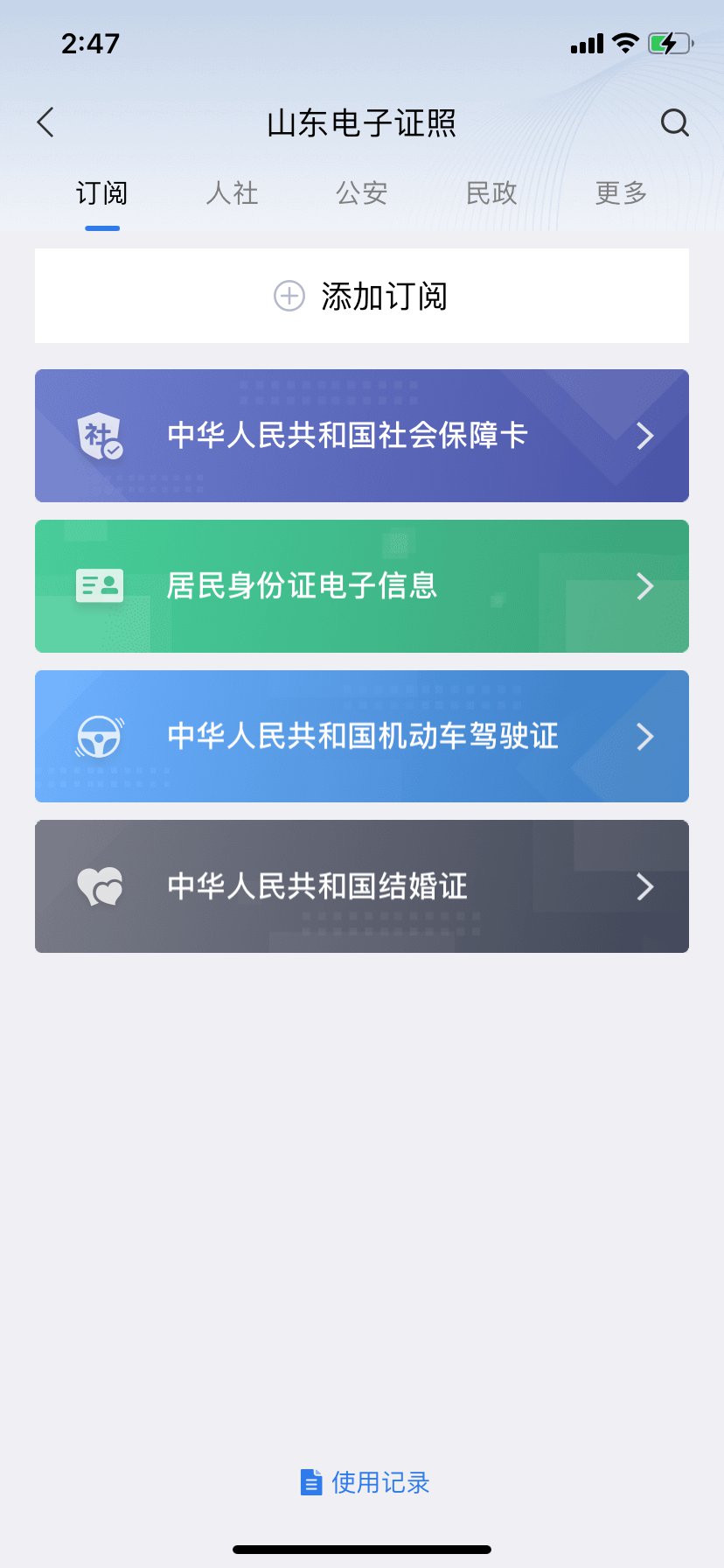Select the 订阅 tab
Image resolution: width=724 pixels, height=1568 pixels.
(x=101, y=193)
